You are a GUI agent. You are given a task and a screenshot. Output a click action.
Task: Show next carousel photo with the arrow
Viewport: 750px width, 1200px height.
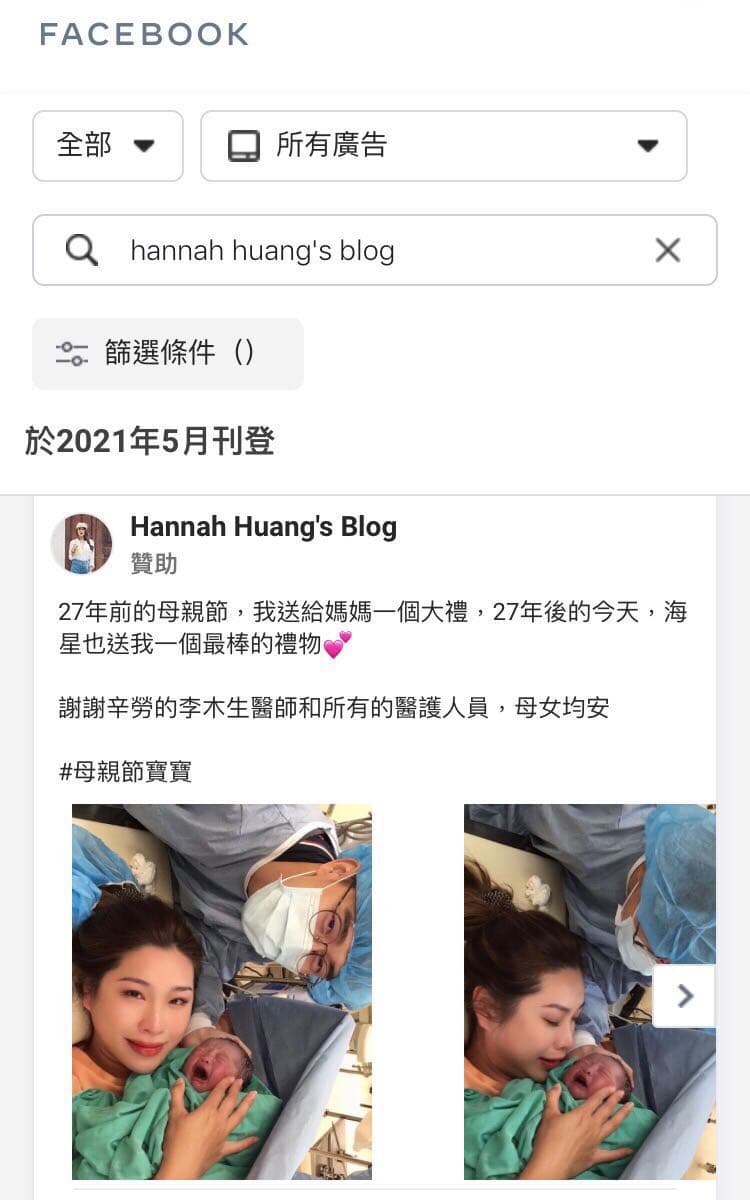(685, 996)
